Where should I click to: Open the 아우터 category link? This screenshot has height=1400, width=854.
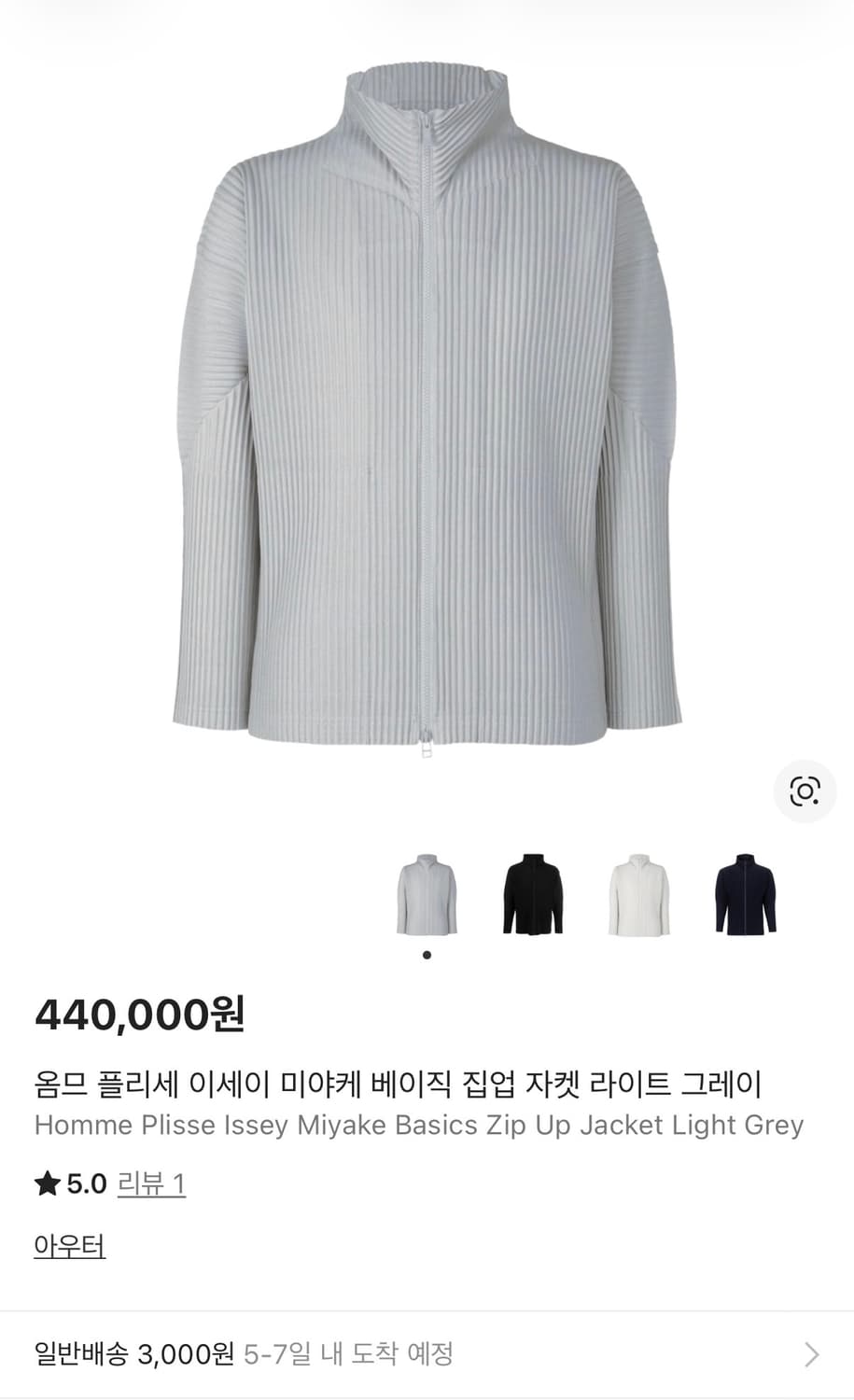68,1246
